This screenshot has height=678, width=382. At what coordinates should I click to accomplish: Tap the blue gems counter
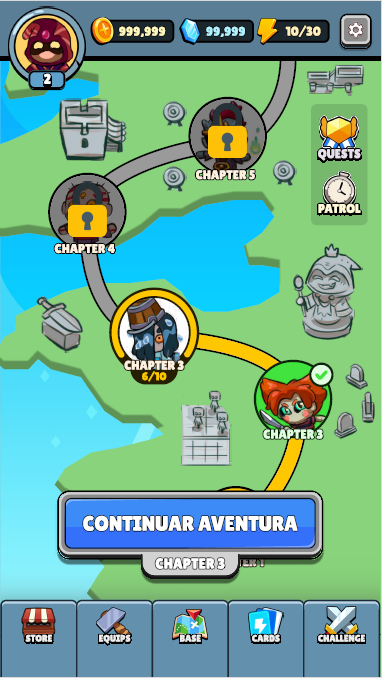[x=217, y=31]
